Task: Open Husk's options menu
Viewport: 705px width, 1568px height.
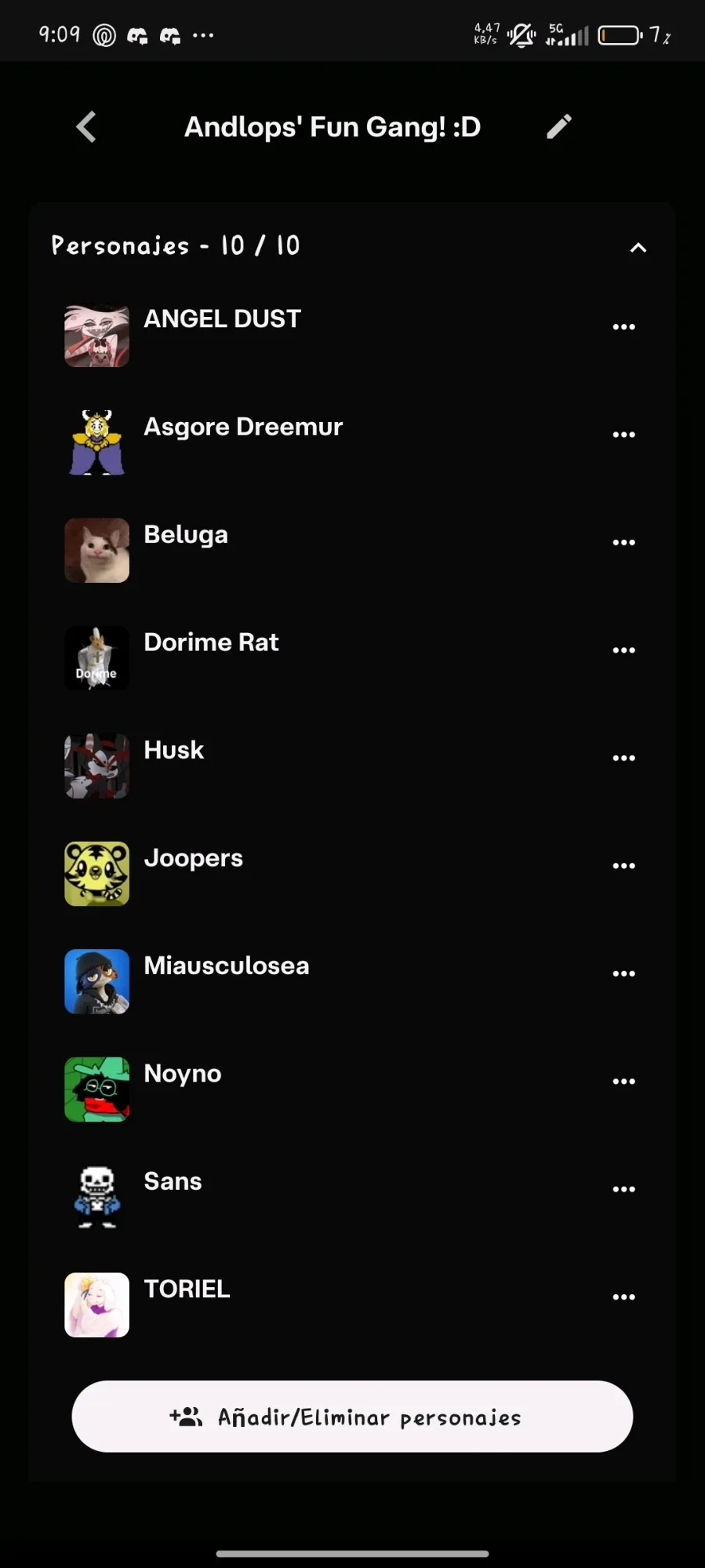Action: (623, 759)
